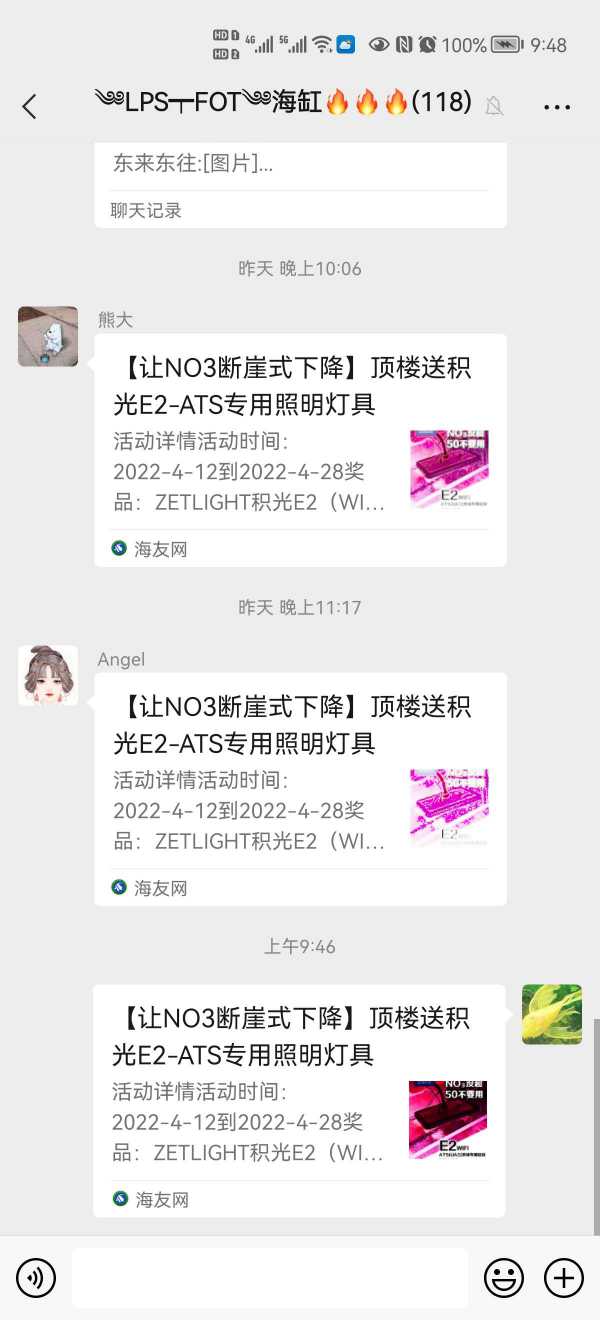The width and height of the screenshot is (600, 1320).
Task: Go back from the group chat
Action: click(29, 106)
